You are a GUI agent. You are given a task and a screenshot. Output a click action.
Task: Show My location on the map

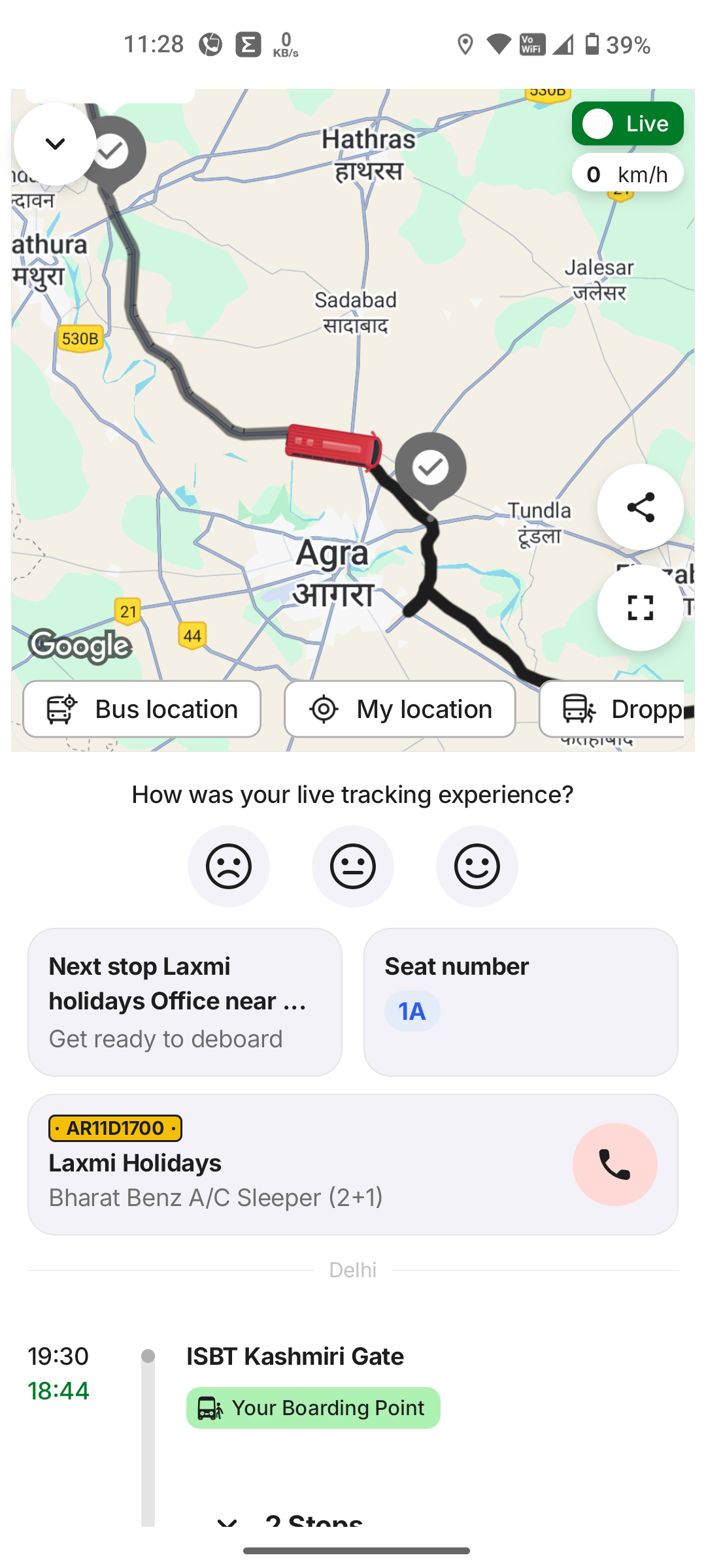[x=400, y=709]
